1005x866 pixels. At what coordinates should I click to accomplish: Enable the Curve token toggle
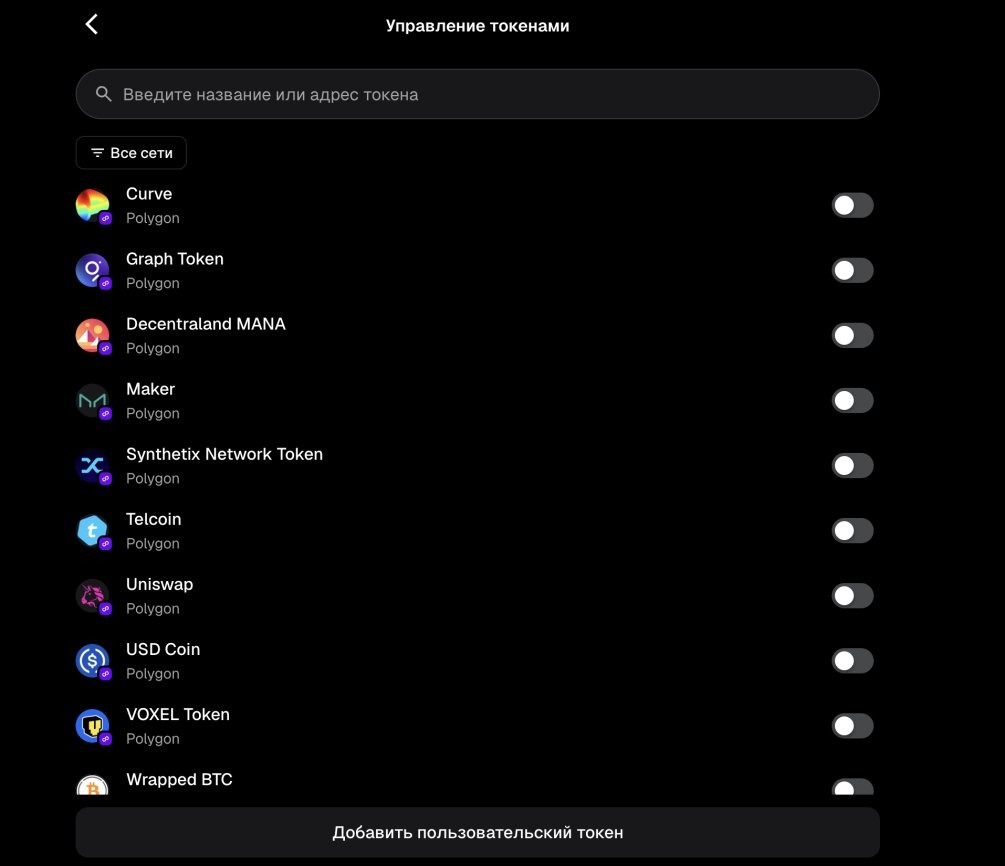point(852,205)
